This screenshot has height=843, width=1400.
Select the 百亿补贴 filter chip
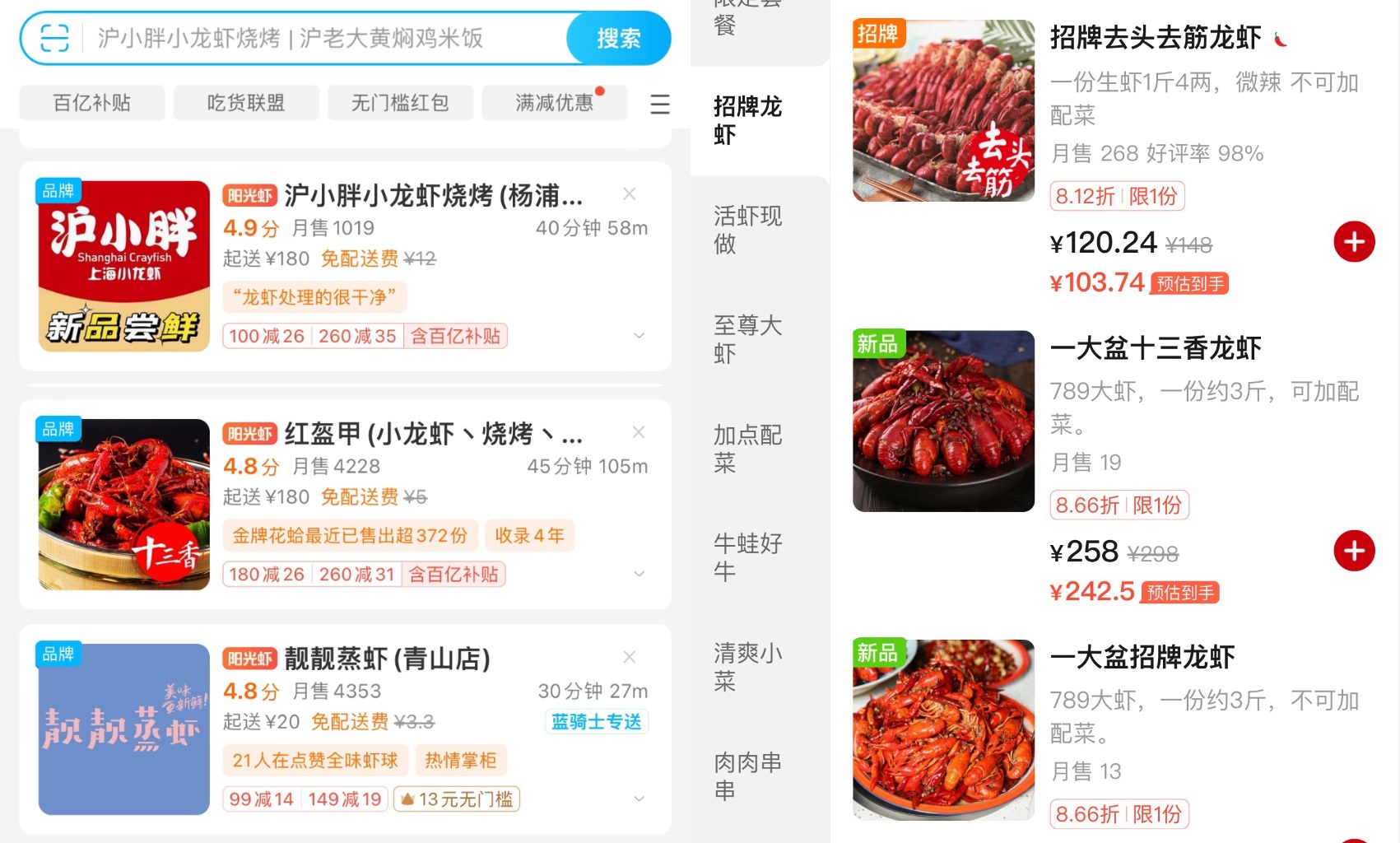(92, 103)
